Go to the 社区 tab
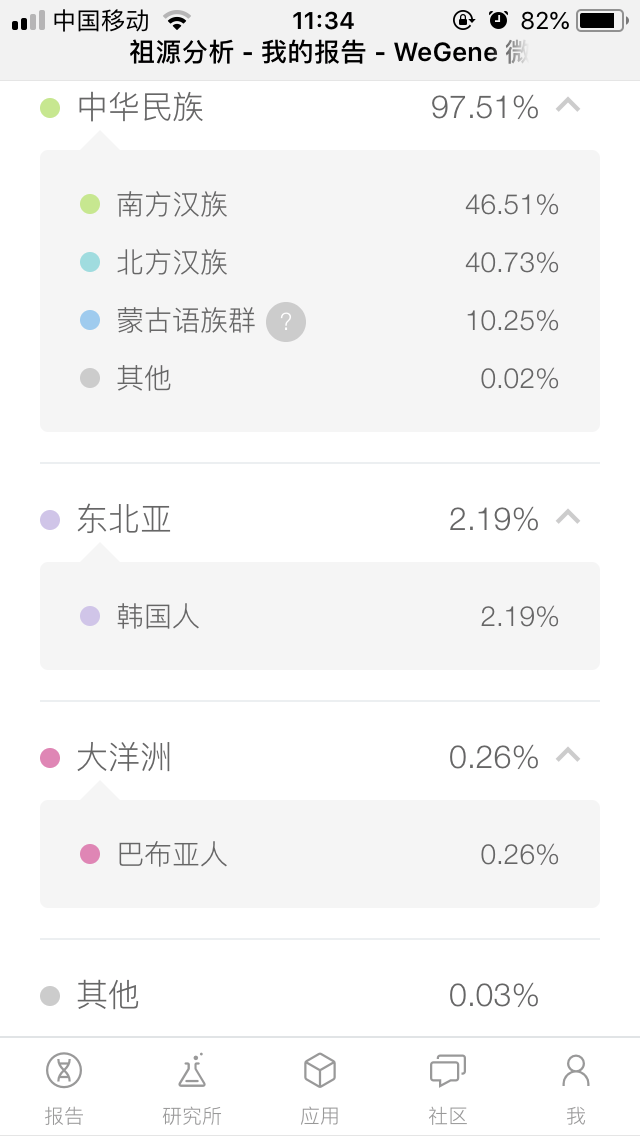640x1136 pixels. [x=447, y=1087]
